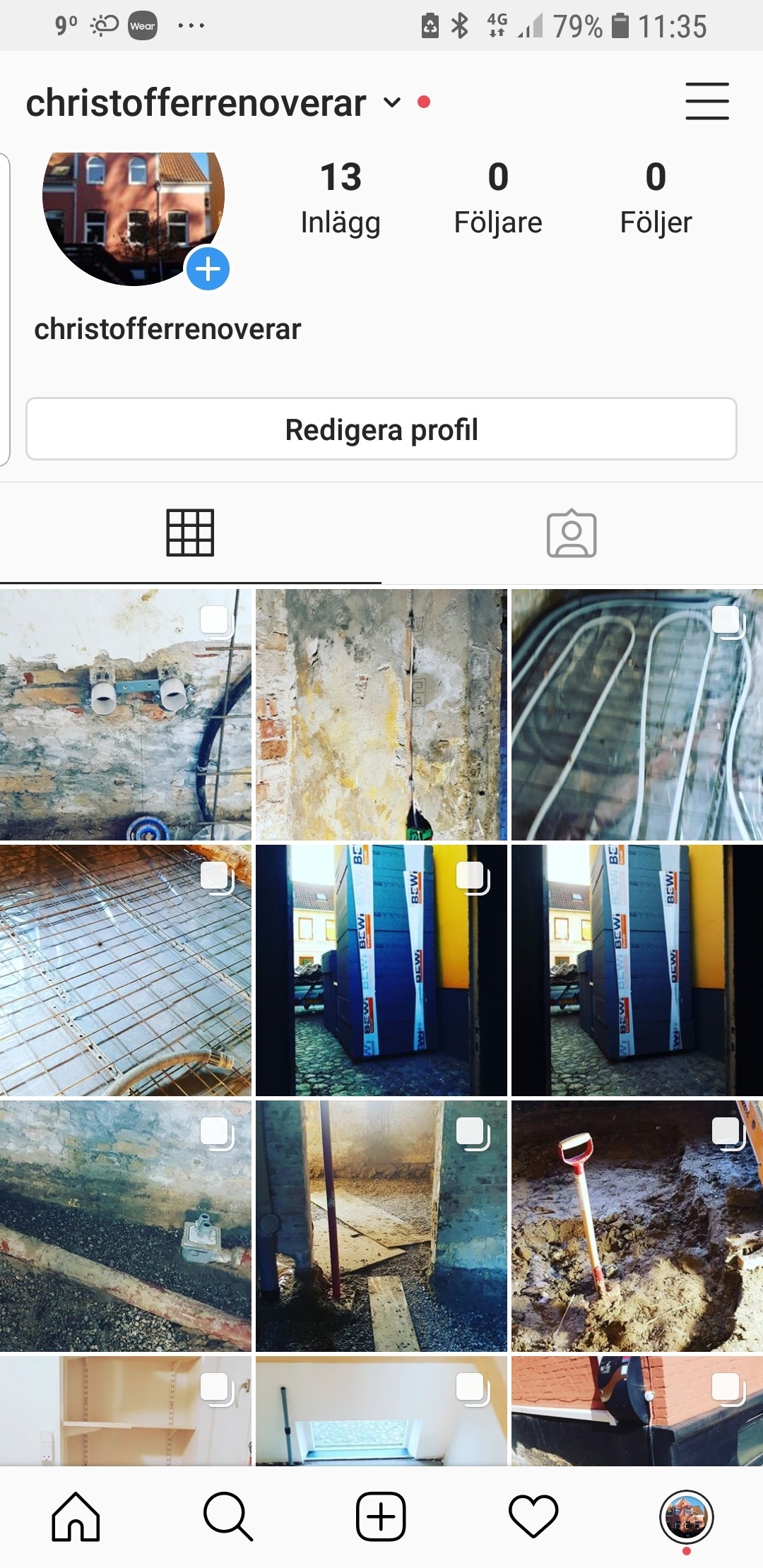This screenshot has width=763, height=1568.
Task: Open the profile tab in bottom bar
Action: (x=686, y=1516)
